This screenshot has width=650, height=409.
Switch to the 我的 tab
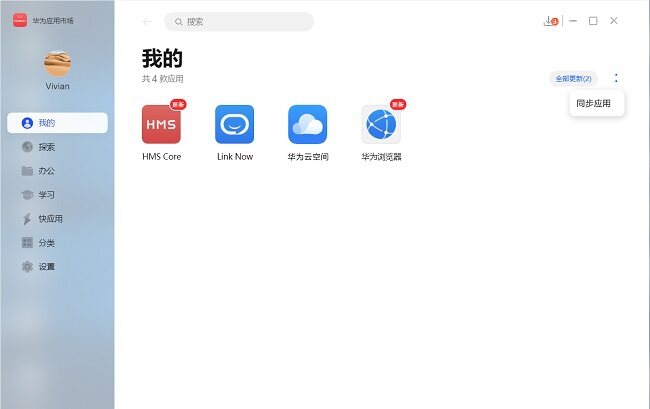[x=57, y=123]
